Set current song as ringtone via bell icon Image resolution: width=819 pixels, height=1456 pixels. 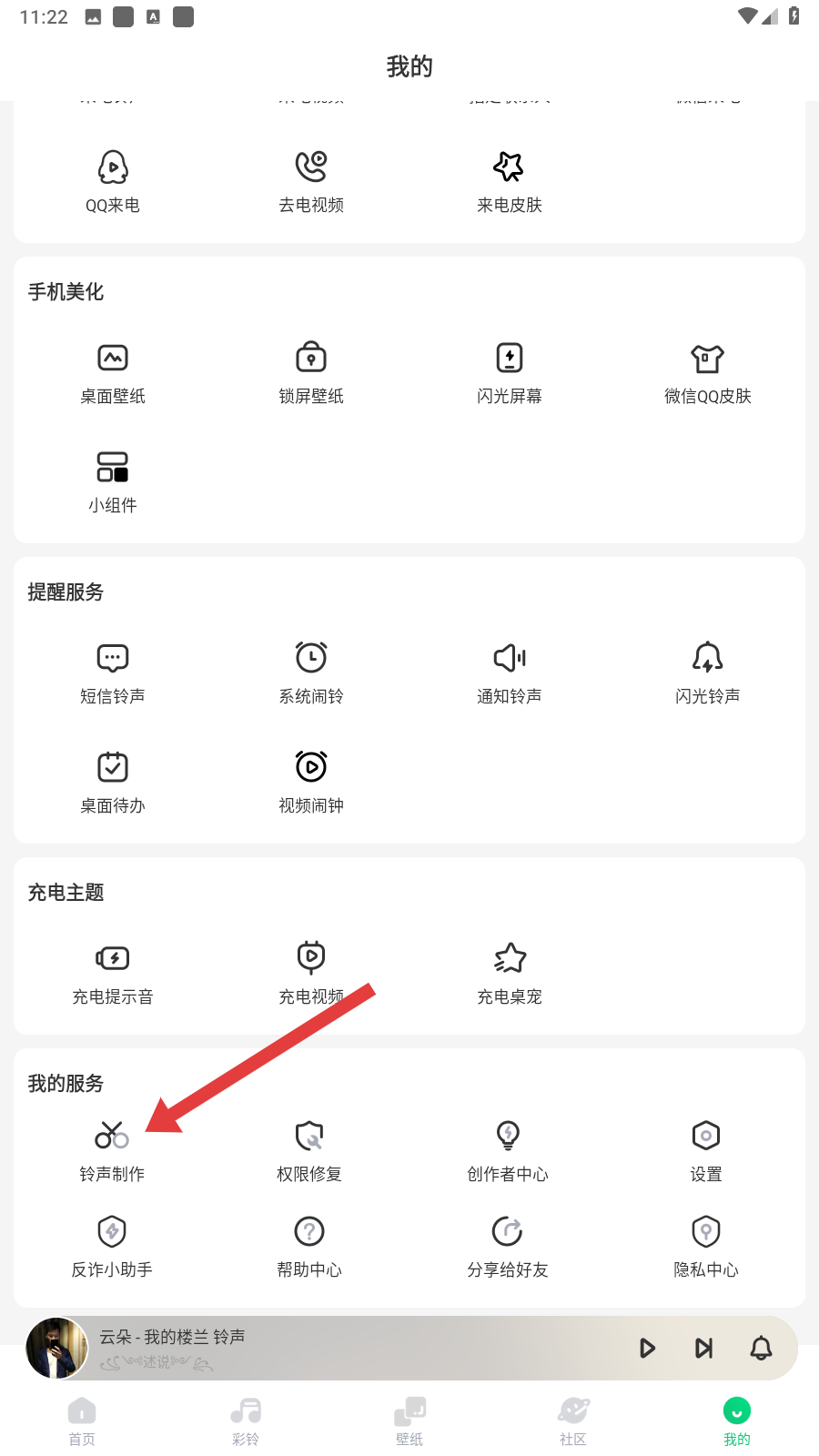[x=761, y=1348]
